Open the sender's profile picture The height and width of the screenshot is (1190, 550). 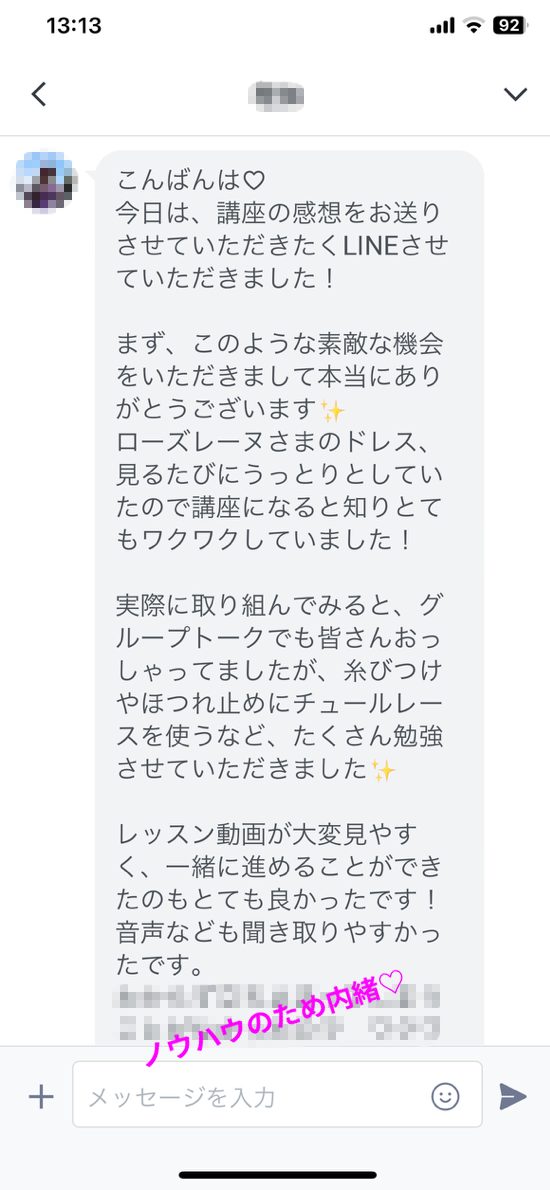click(x=47, y=182)
